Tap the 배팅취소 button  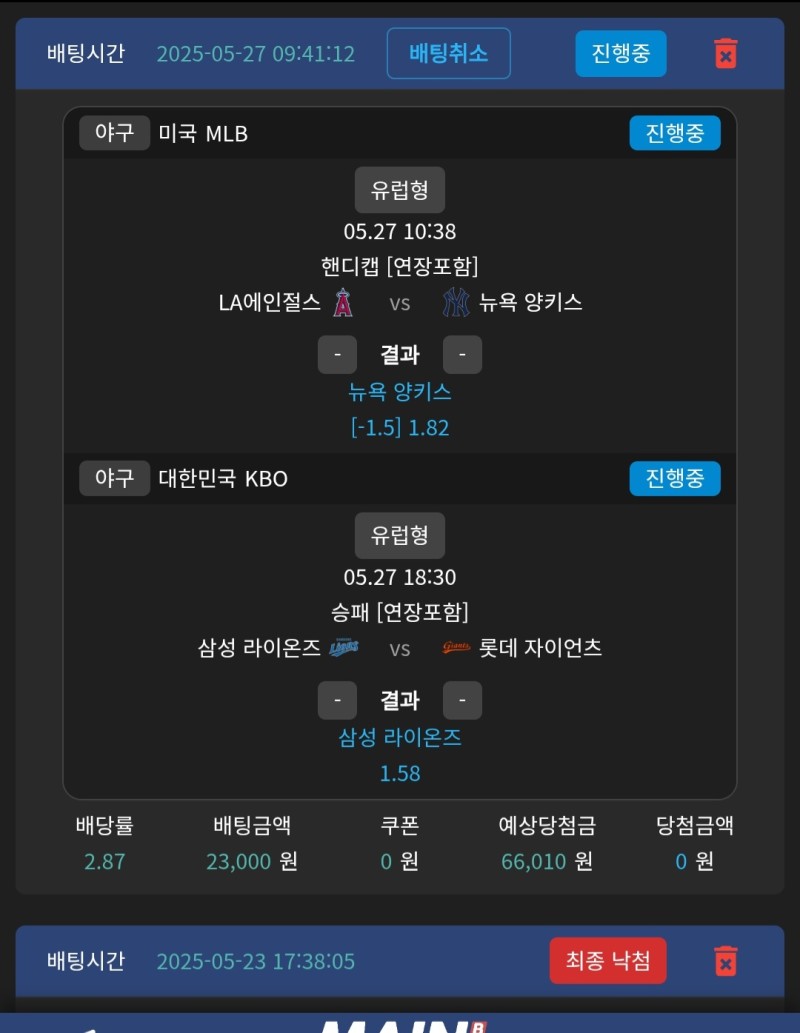coord(448,53)
